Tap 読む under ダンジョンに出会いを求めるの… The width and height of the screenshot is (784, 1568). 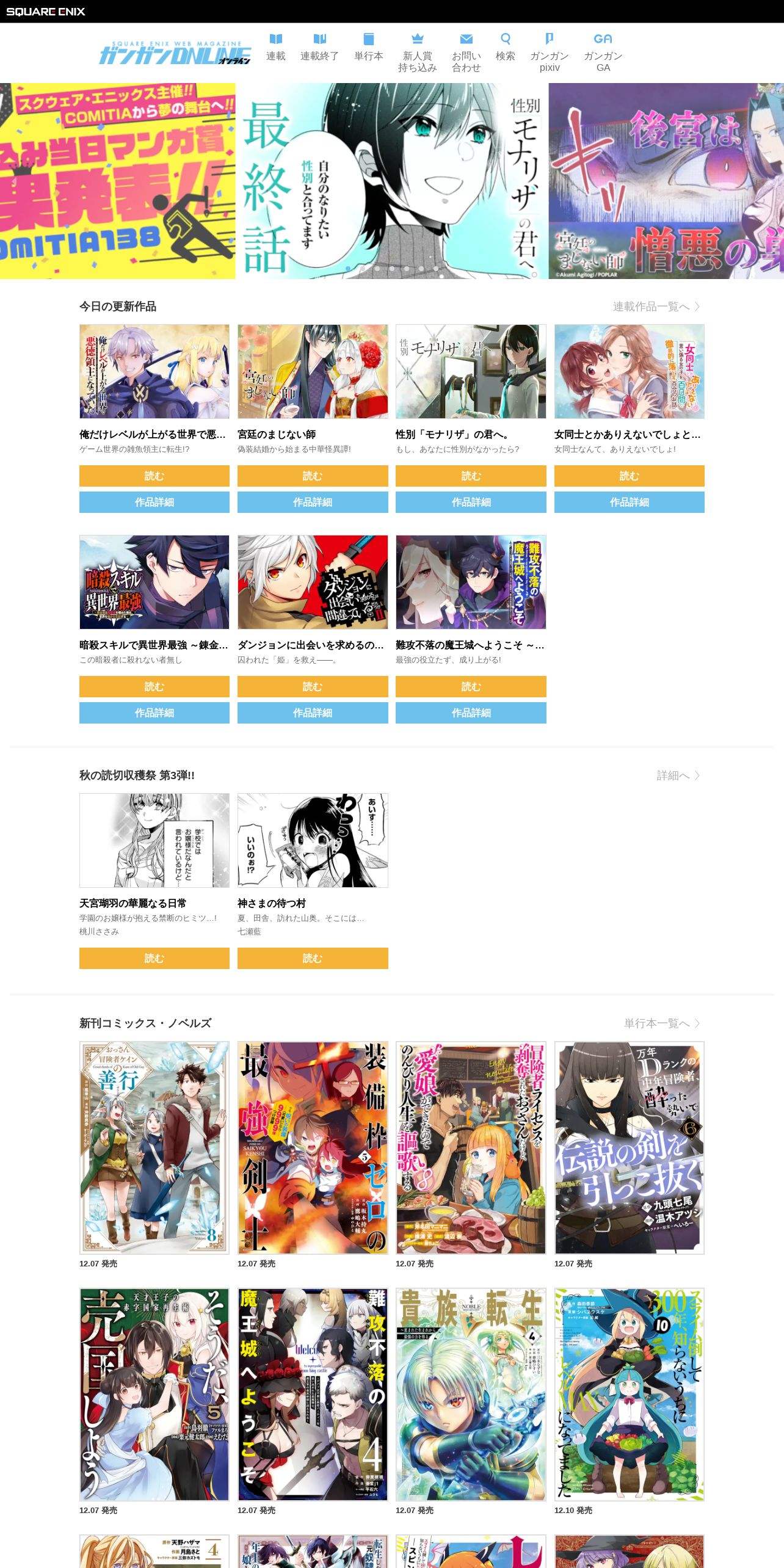coord(313,686)
